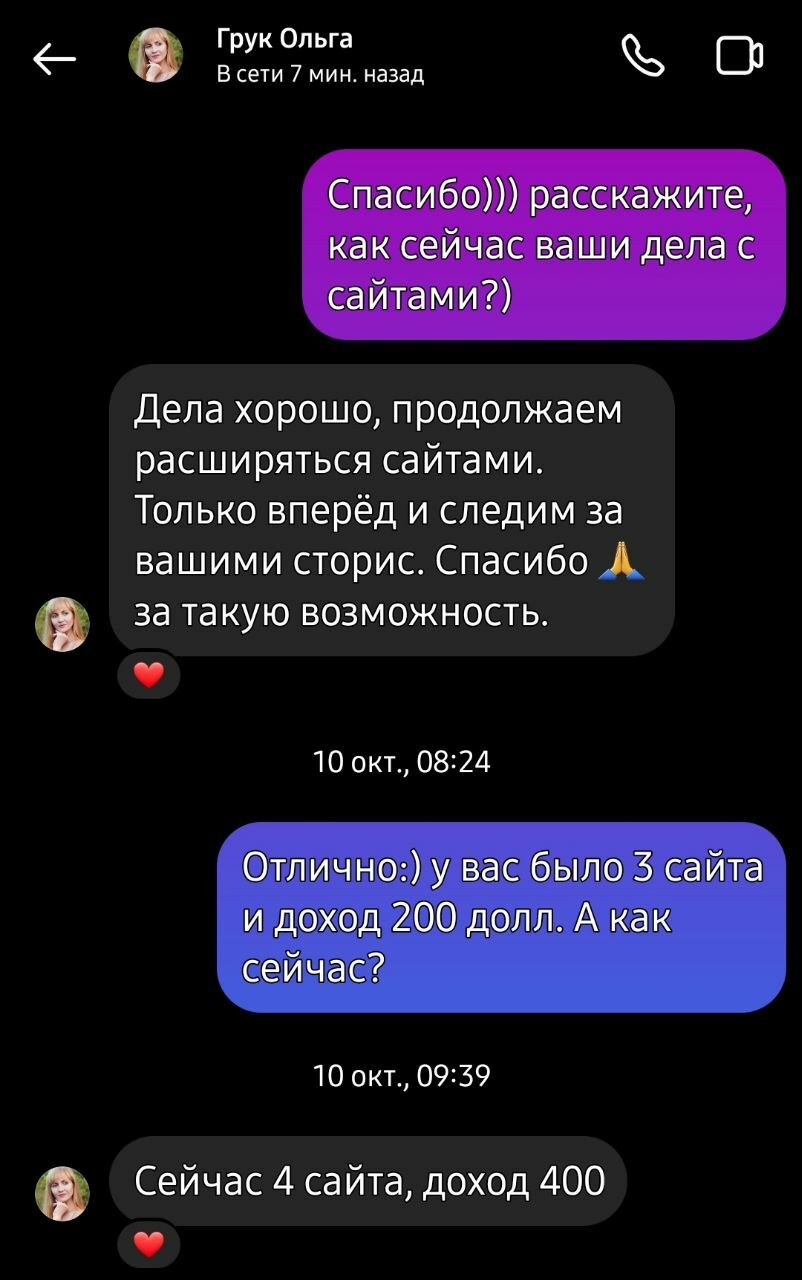Open sender avatar beside 'Сейчас 4 сайта' message

pyautogui.click(x=62, y=1194)
